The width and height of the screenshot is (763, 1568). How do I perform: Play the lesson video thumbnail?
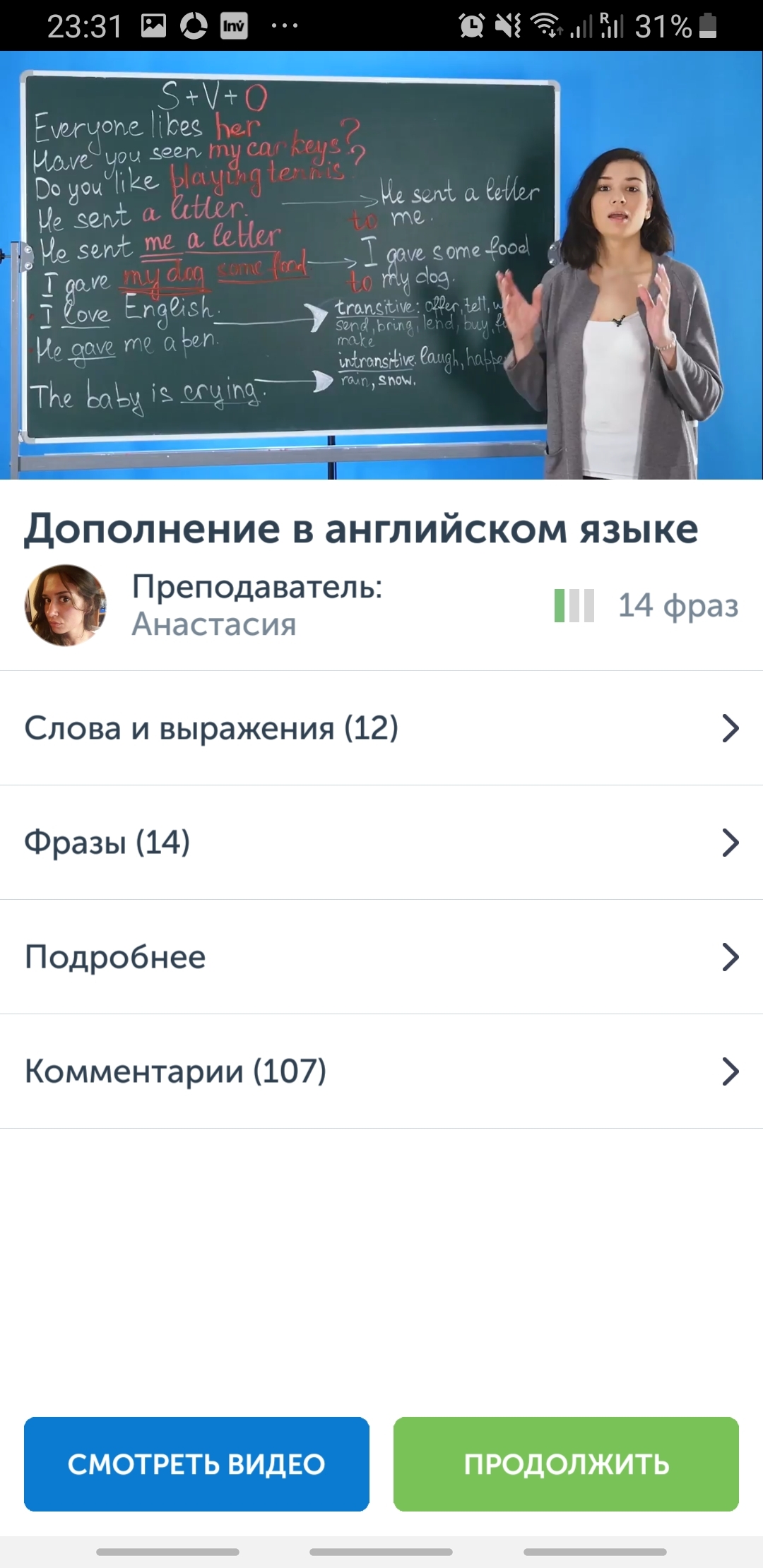point(381,266)
